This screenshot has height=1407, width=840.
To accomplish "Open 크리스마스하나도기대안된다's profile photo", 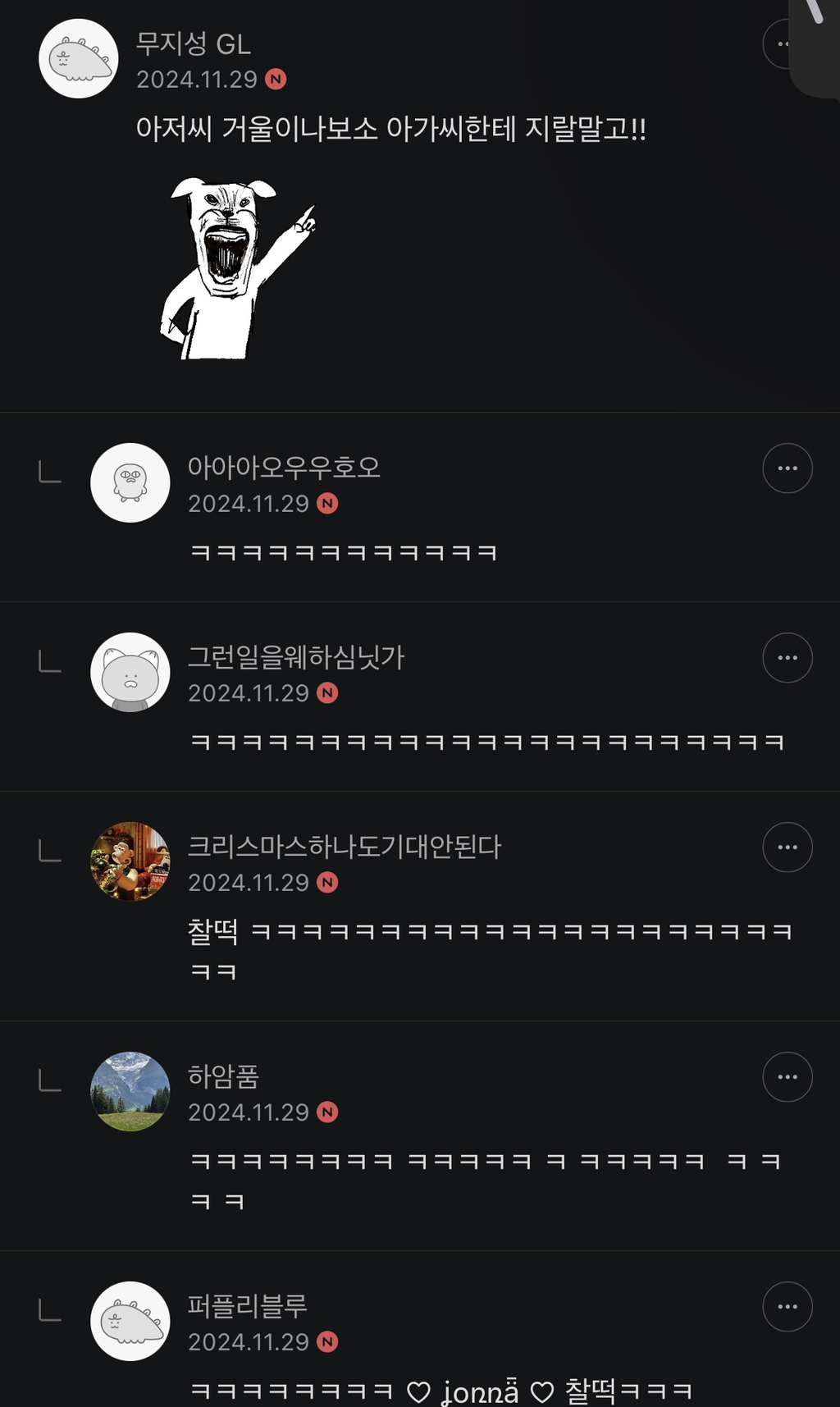I will click(x=130, y=862).
